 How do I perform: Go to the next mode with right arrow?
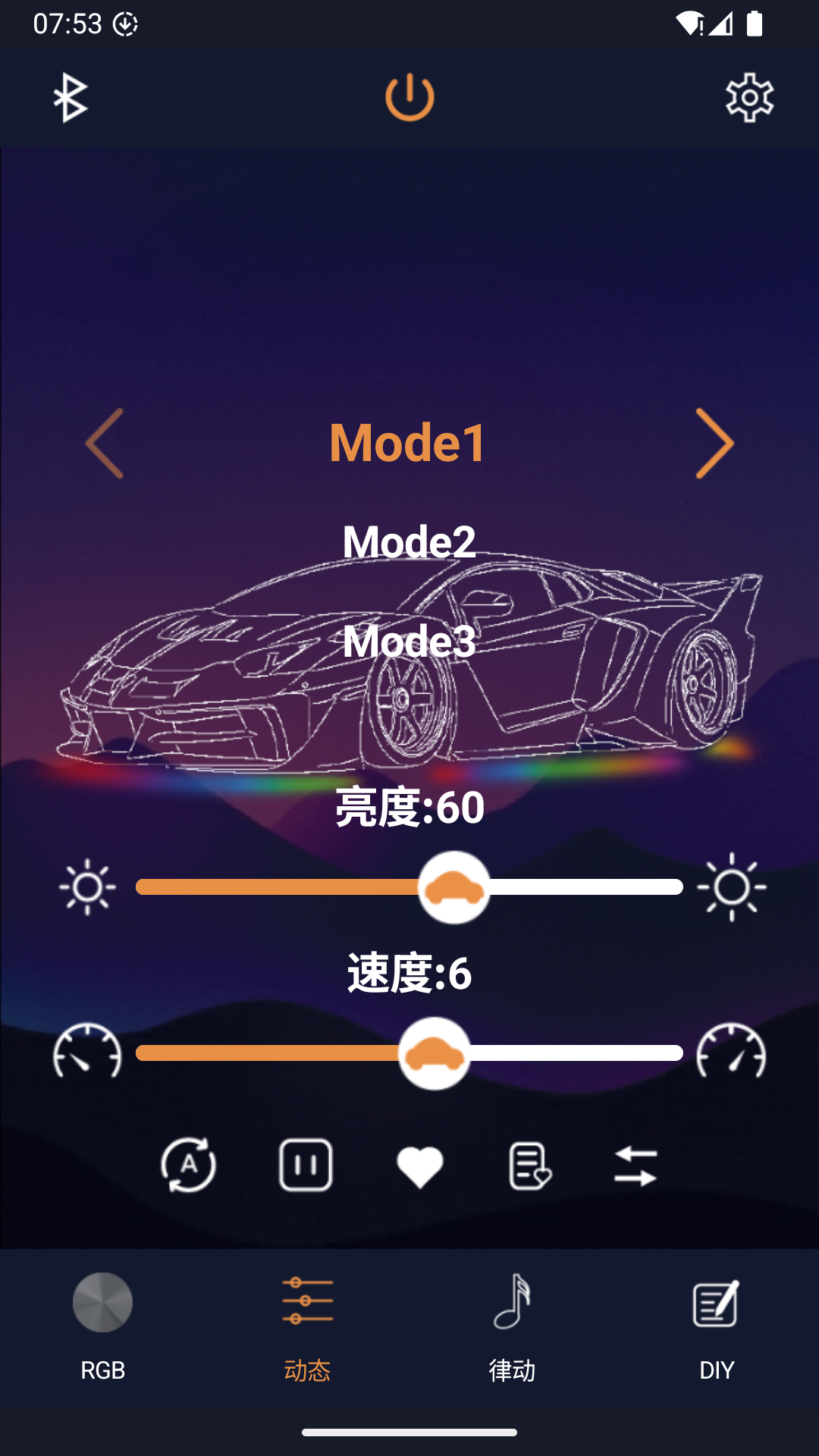(x=714, y=444)
